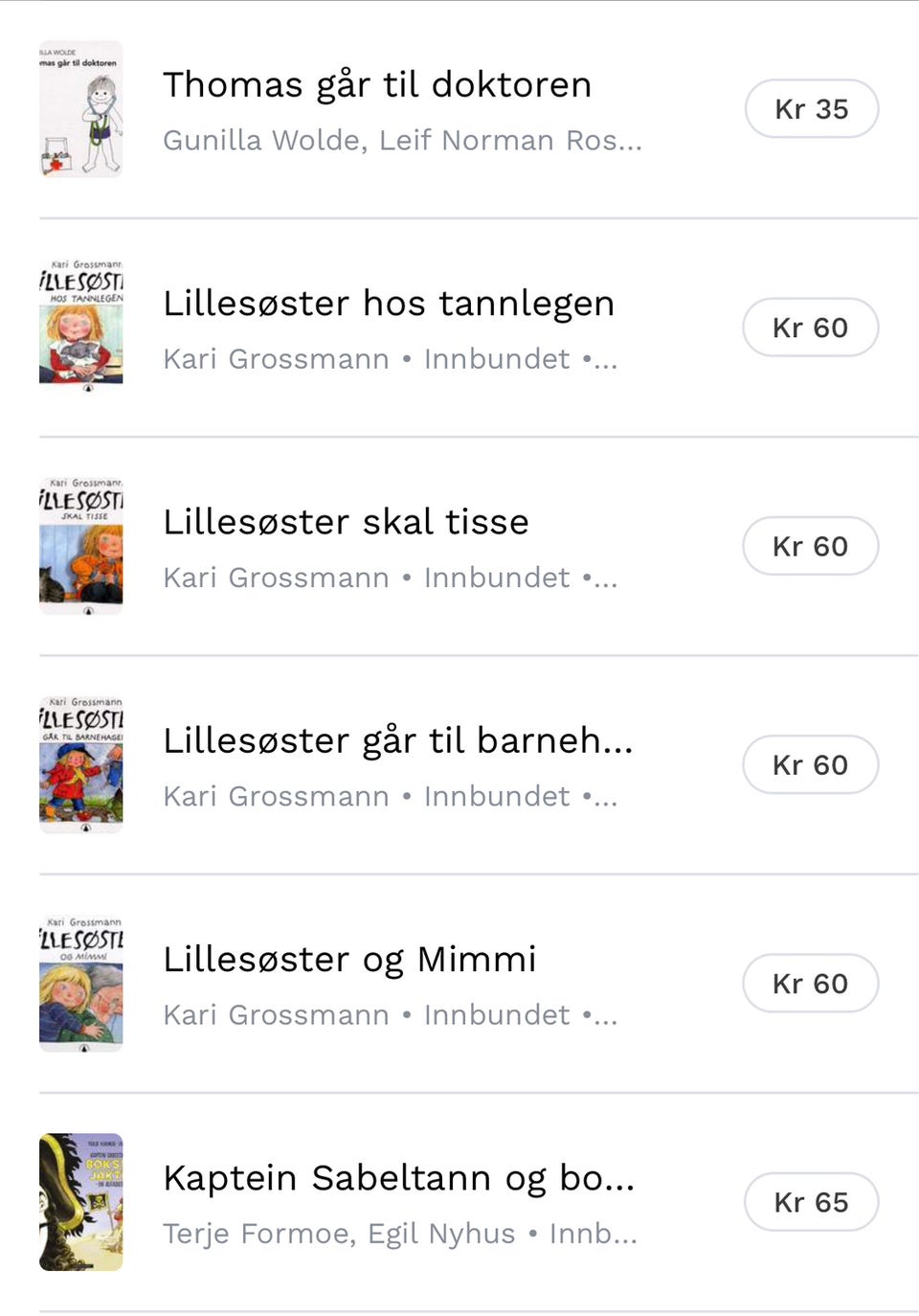Select the Lillesøster og Mimmi title

tap(349, 959)
